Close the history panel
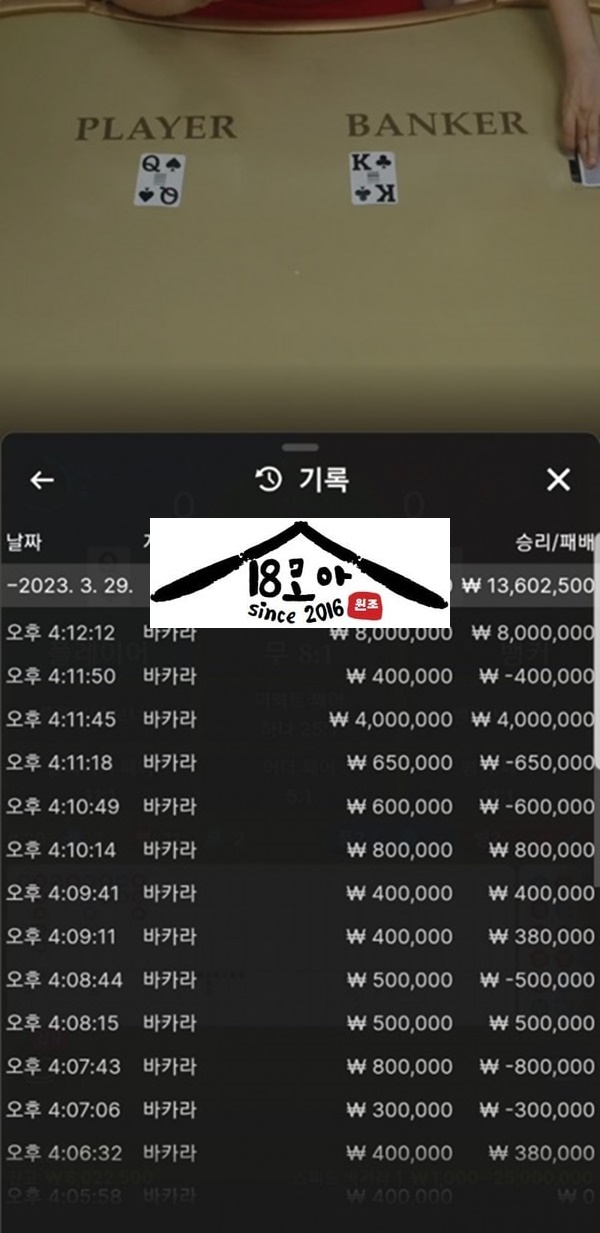 point(558,480)
